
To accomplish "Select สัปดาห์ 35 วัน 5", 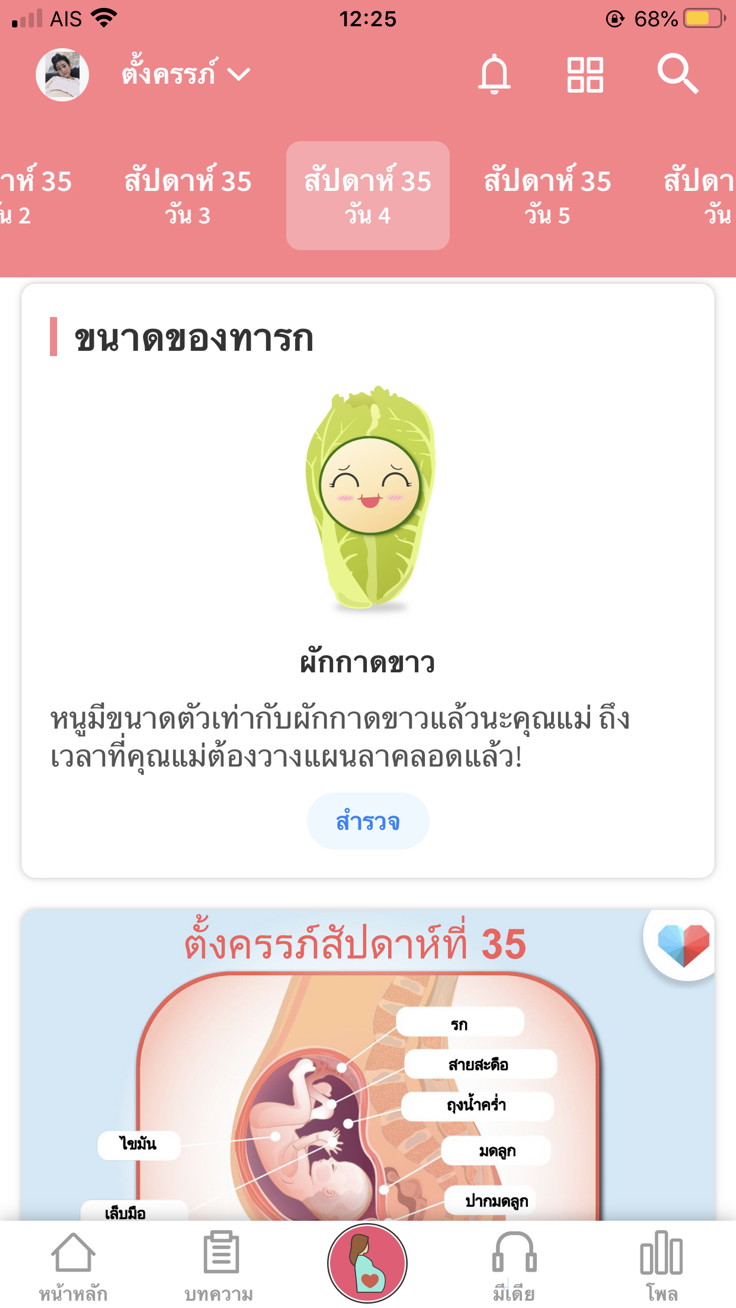I will (547, 196).
